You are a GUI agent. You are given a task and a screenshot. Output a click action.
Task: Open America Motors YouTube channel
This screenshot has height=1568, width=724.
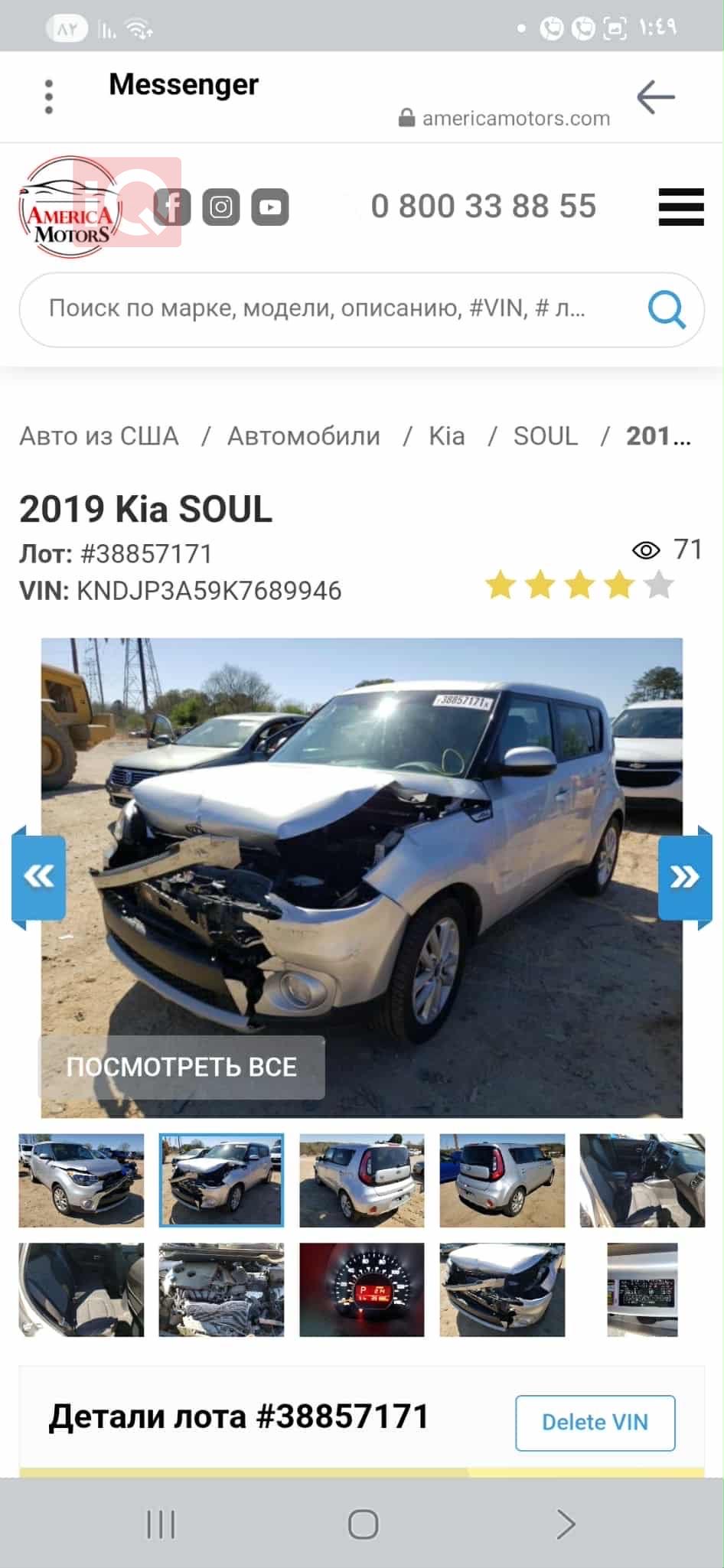(x=270, y=207)
